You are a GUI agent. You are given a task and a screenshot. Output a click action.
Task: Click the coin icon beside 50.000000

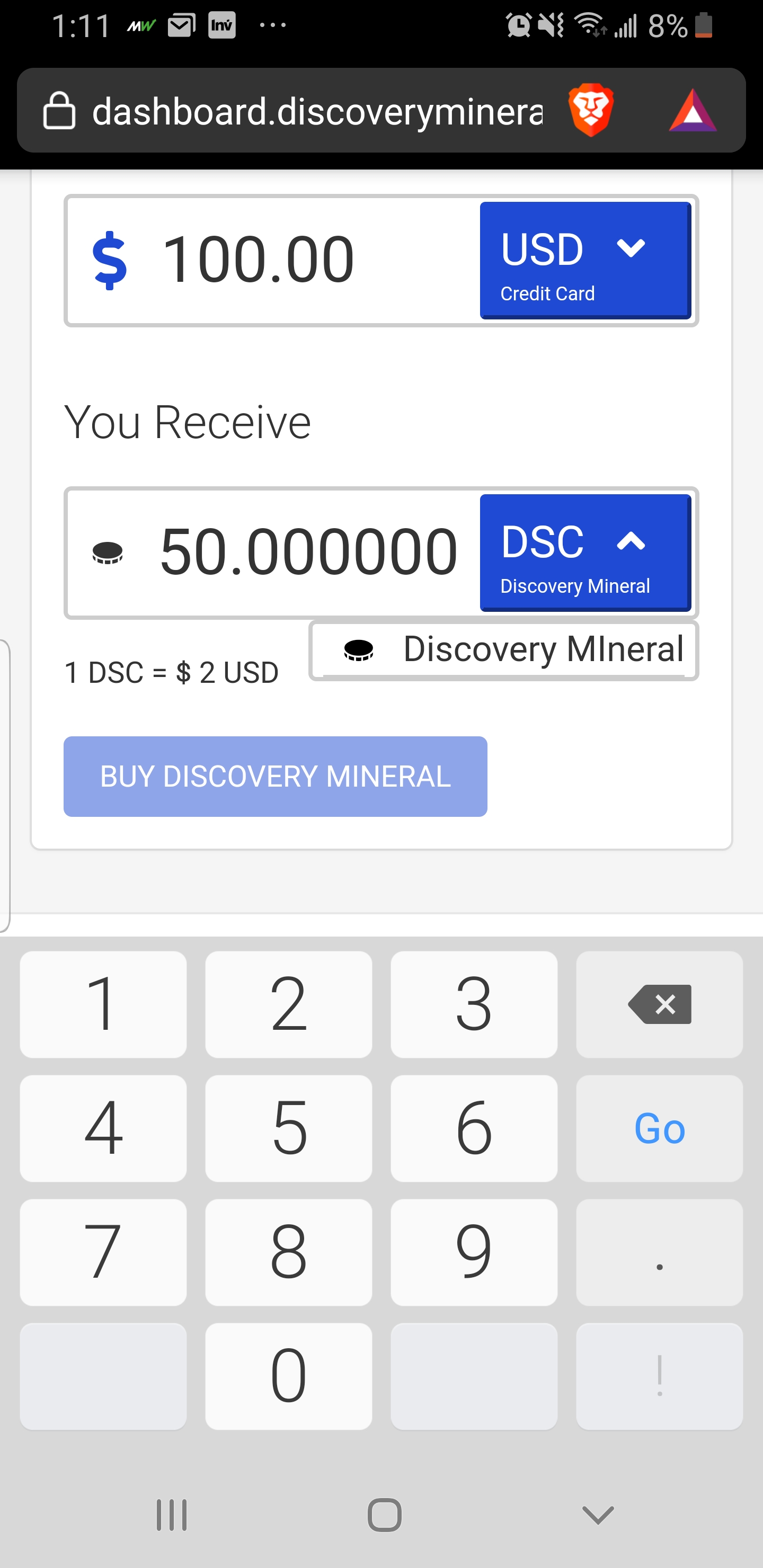coord(107,551)
